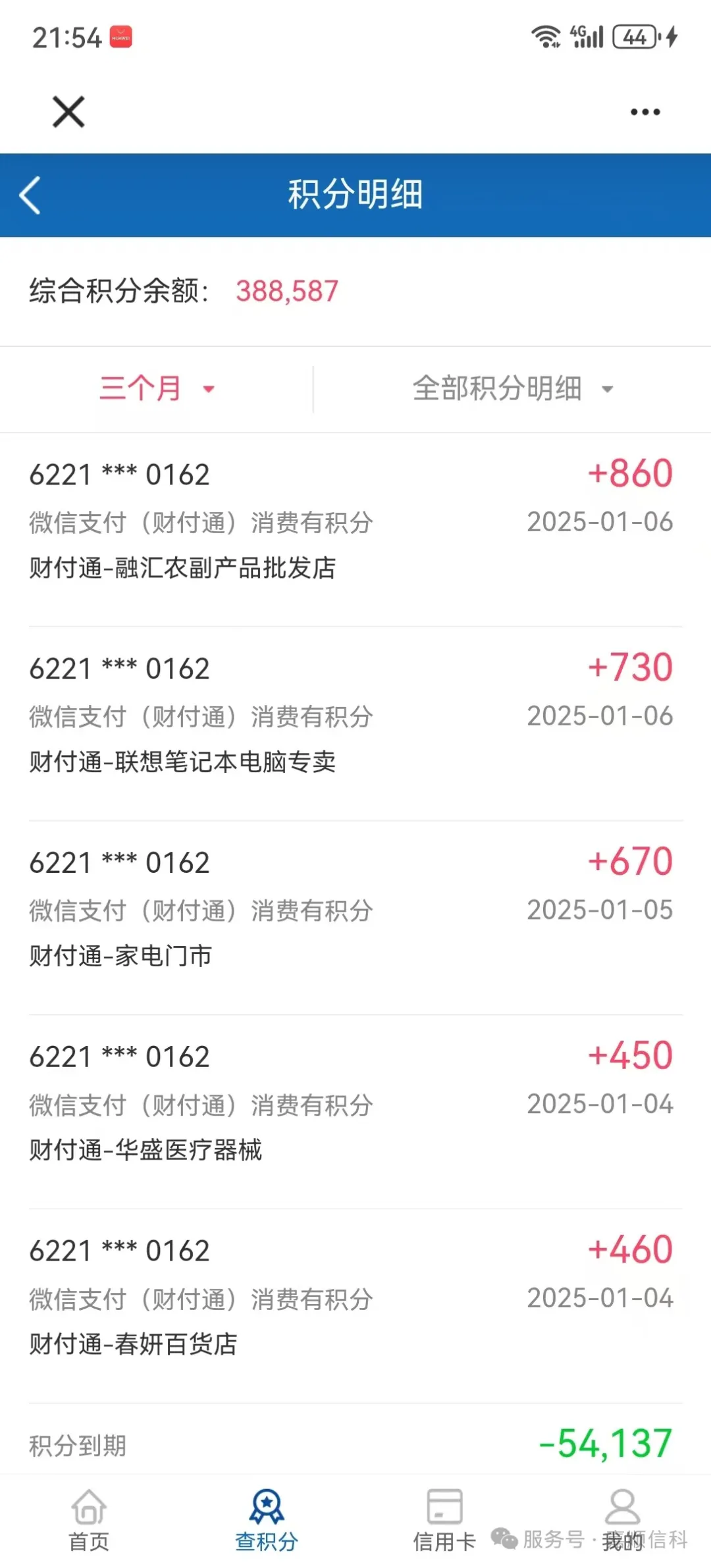The image size is (711, 1568).
Task: Tap the red balance number 388,587
Action: tap(286, 290)
